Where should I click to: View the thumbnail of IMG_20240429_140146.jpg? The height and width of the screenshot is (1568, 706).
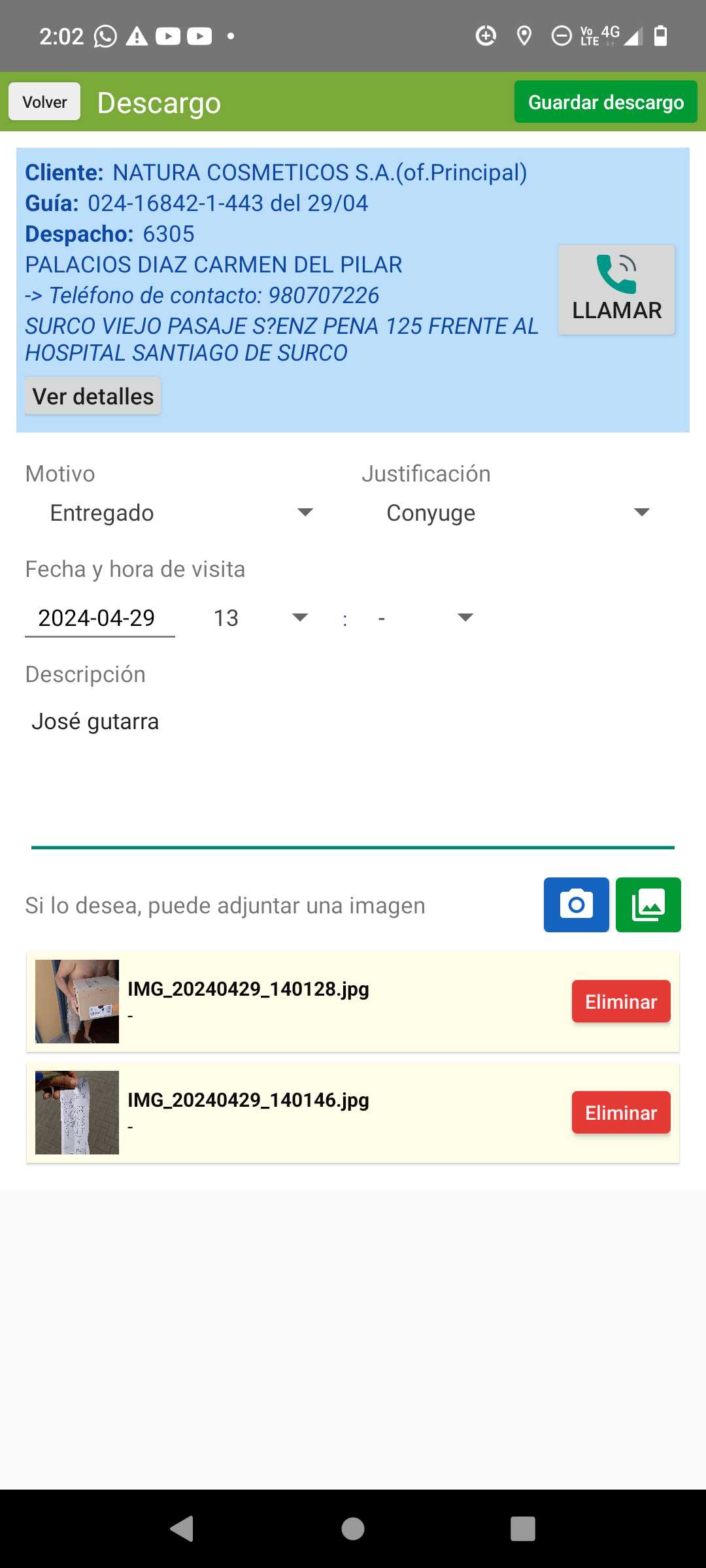click(77, 1113)
